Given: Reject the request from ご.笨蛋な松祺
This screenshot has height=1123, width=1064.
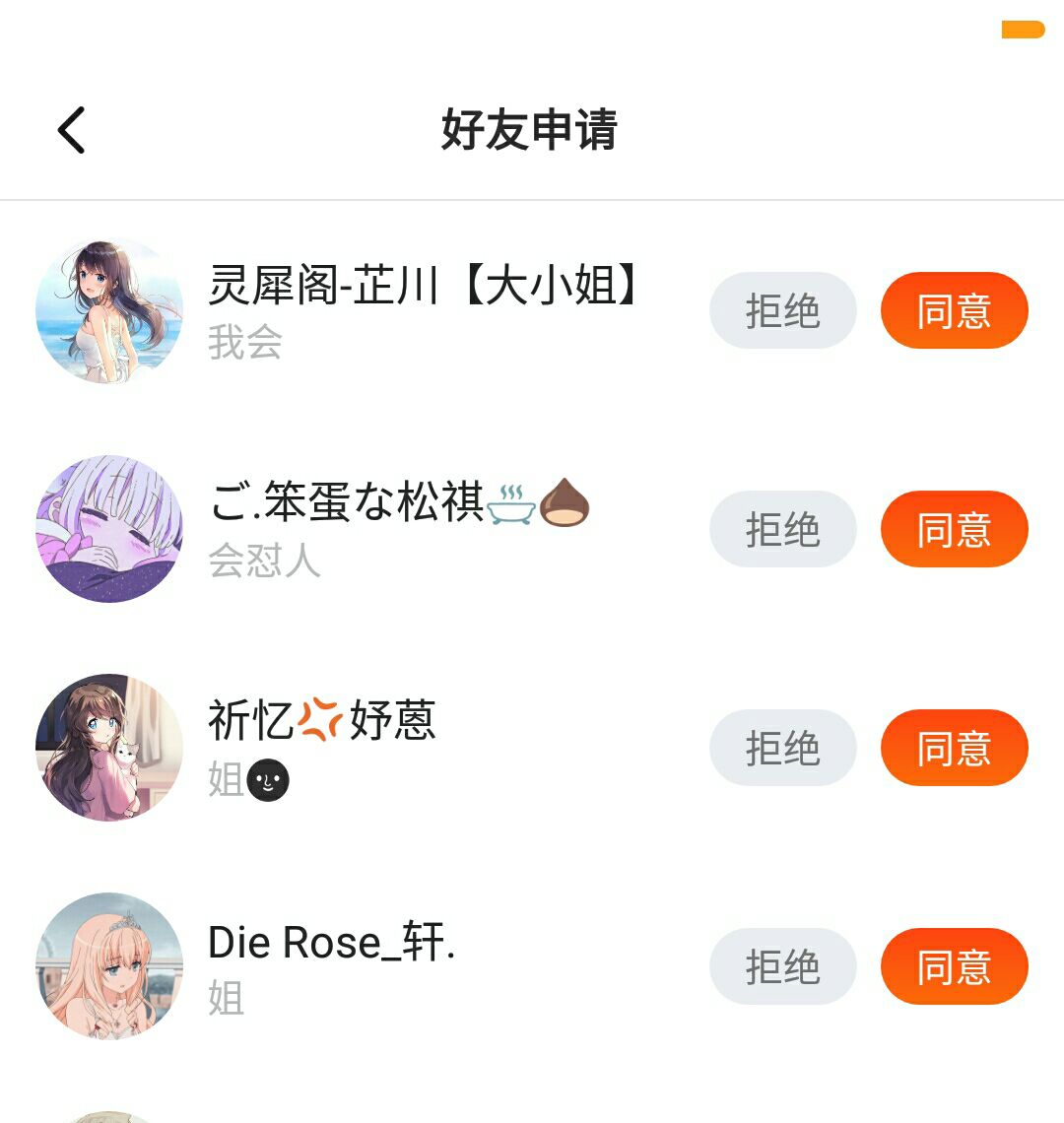Looking at the screenshot, I should [x=782, y=530].
